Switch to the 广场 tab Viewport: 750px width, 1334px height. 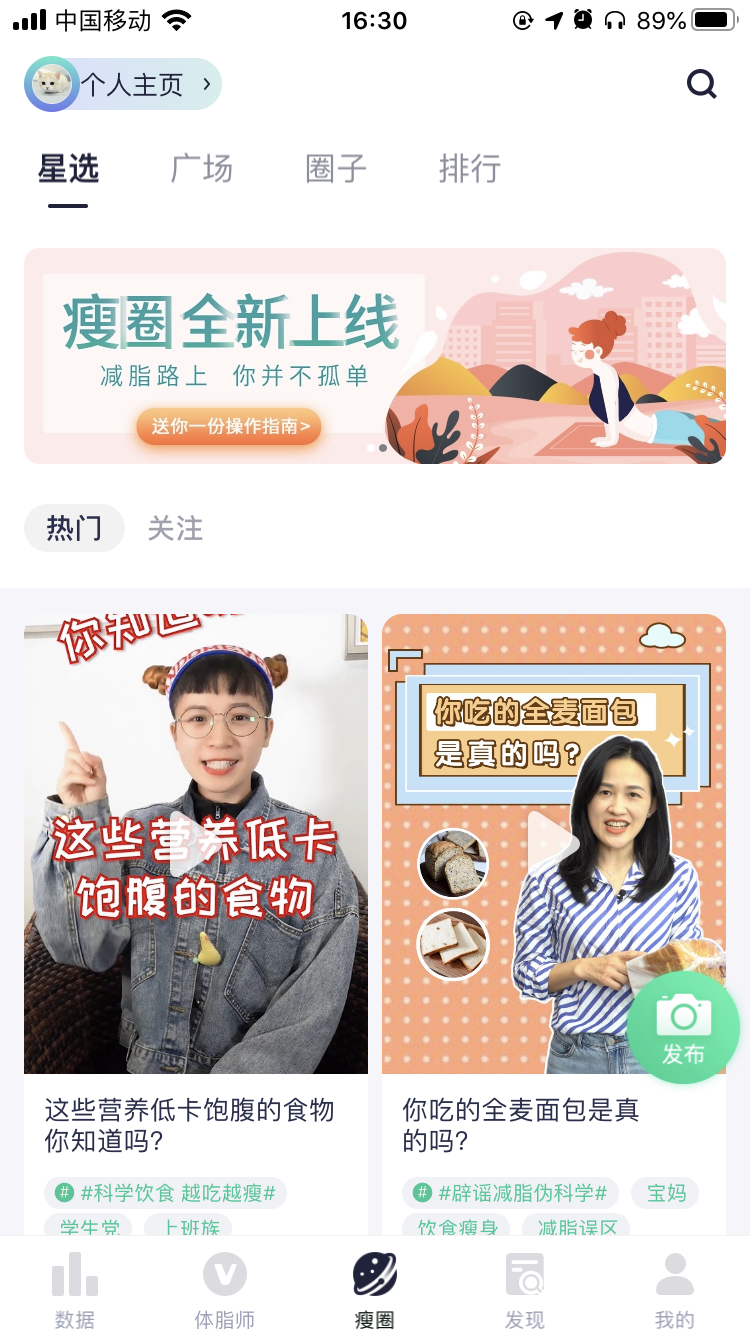coord(201,169)
